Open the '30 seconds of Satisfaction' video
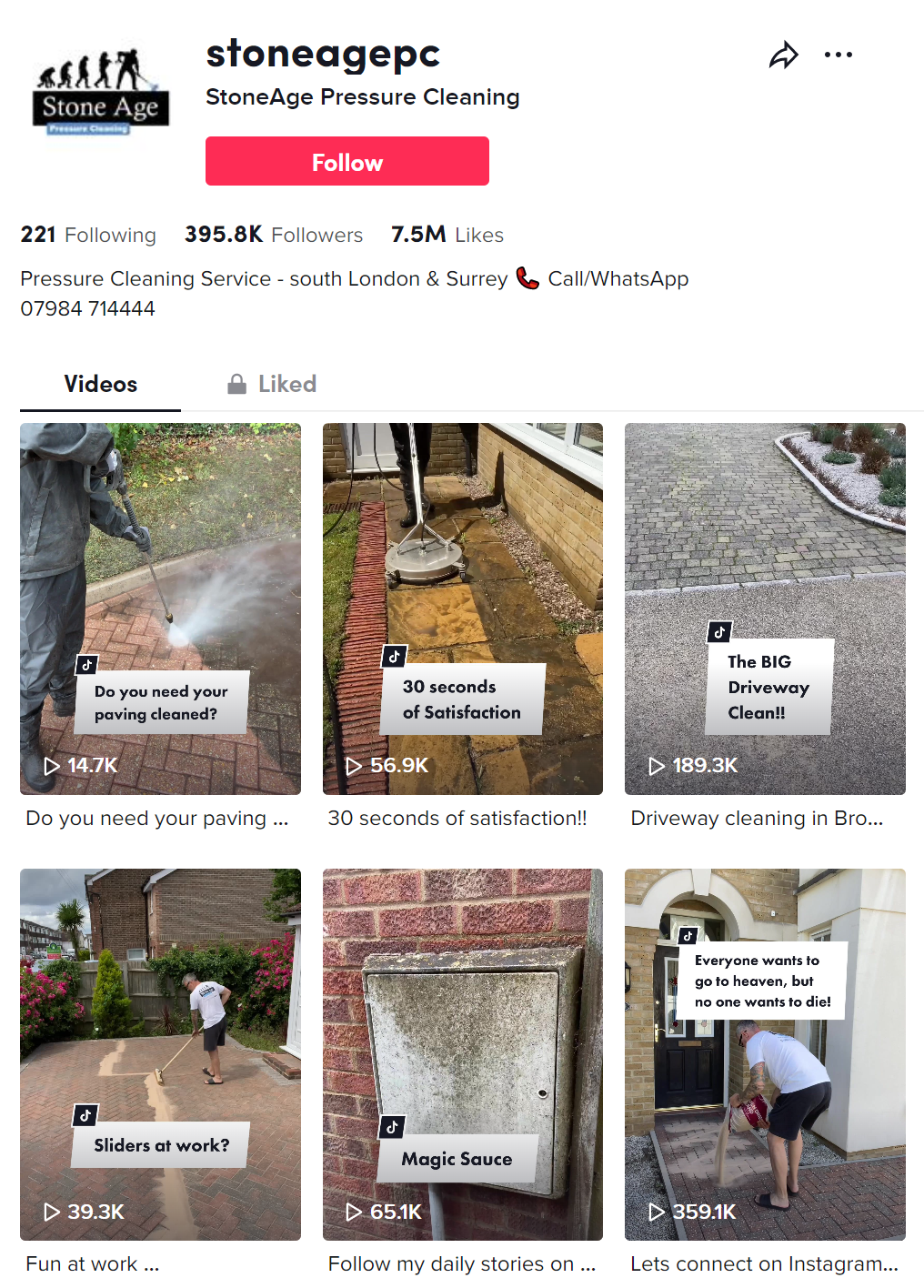The width and height of the screenshot is (924, 1288). [462, 608]
